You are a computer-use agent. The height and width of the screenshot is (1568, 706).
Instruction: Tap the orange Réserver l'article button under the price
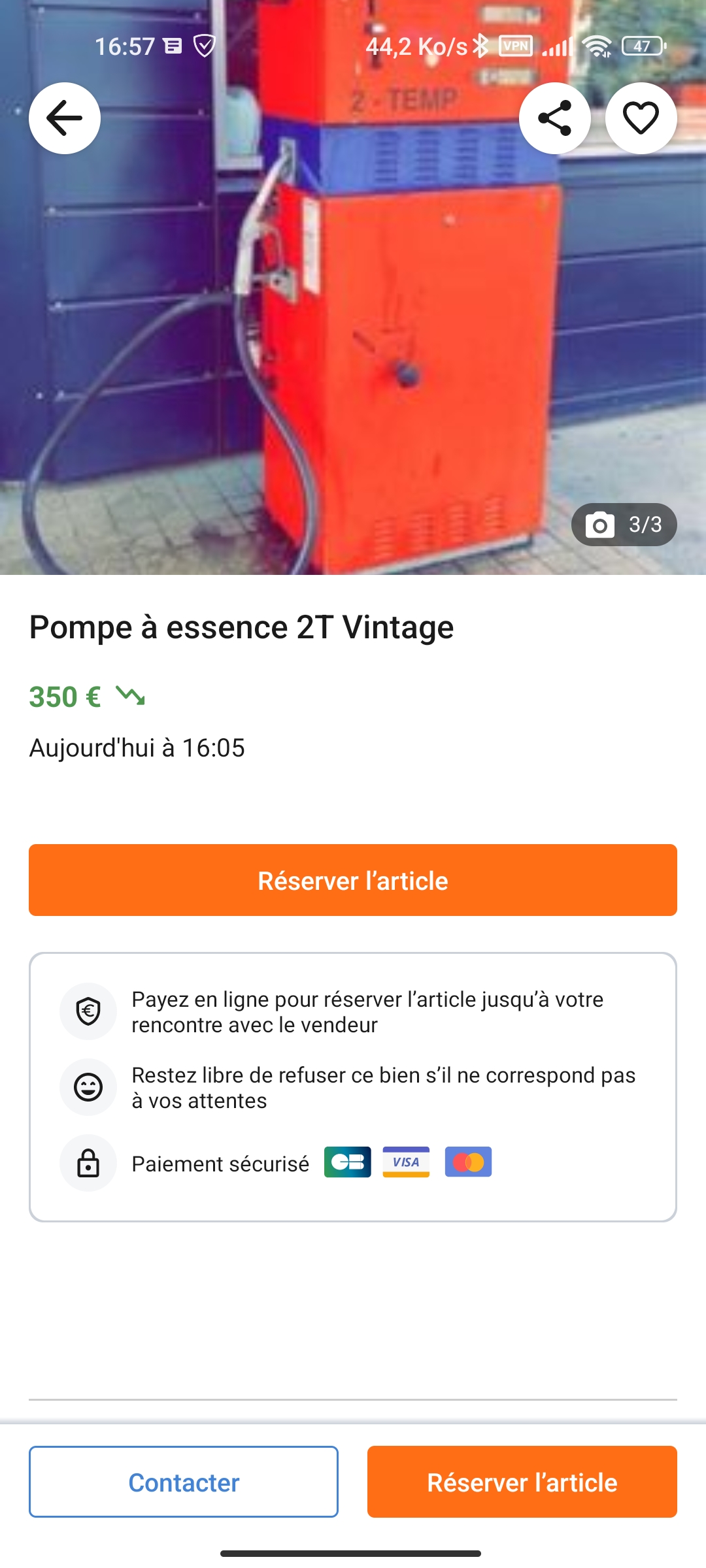[353, 880]
